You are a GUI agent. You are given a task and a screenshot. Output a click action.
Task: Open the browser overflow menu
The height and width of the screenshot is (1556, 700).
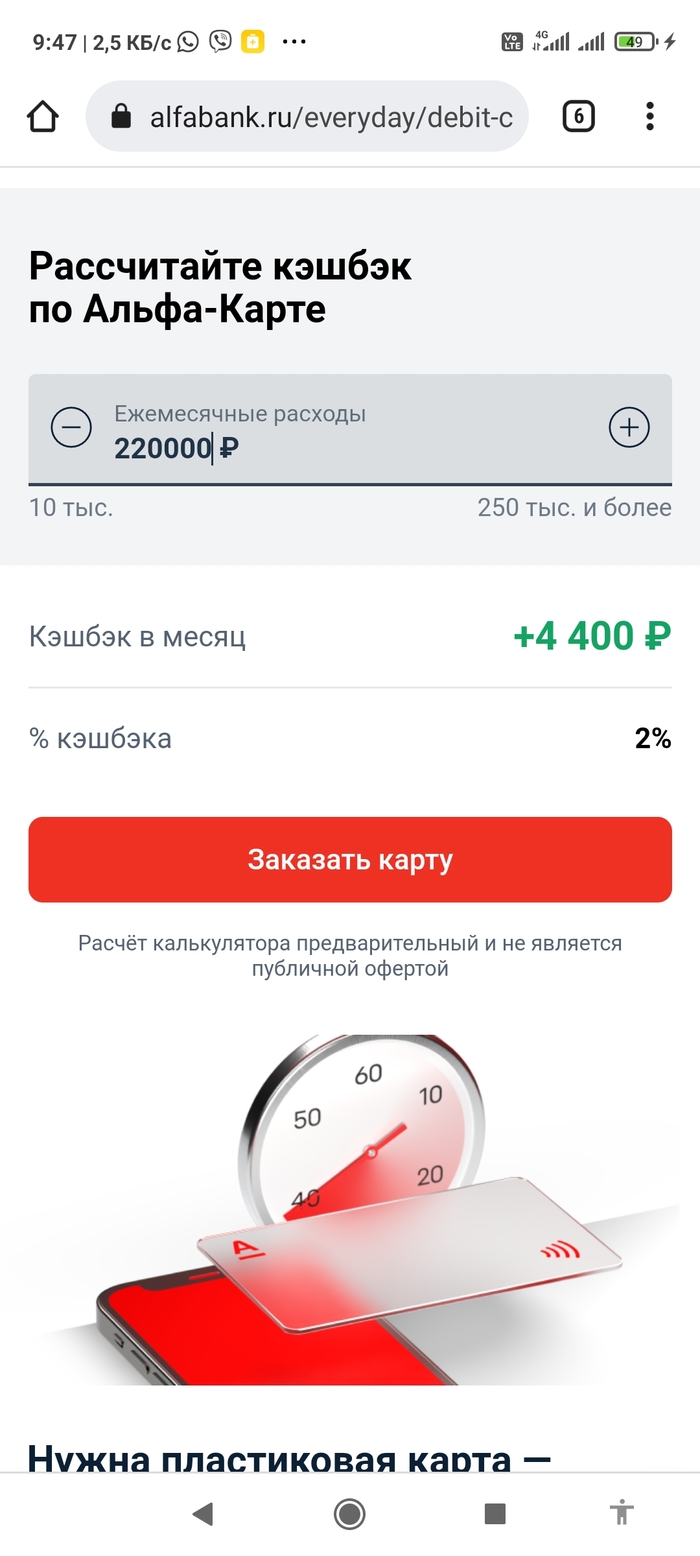coord(650,118)
